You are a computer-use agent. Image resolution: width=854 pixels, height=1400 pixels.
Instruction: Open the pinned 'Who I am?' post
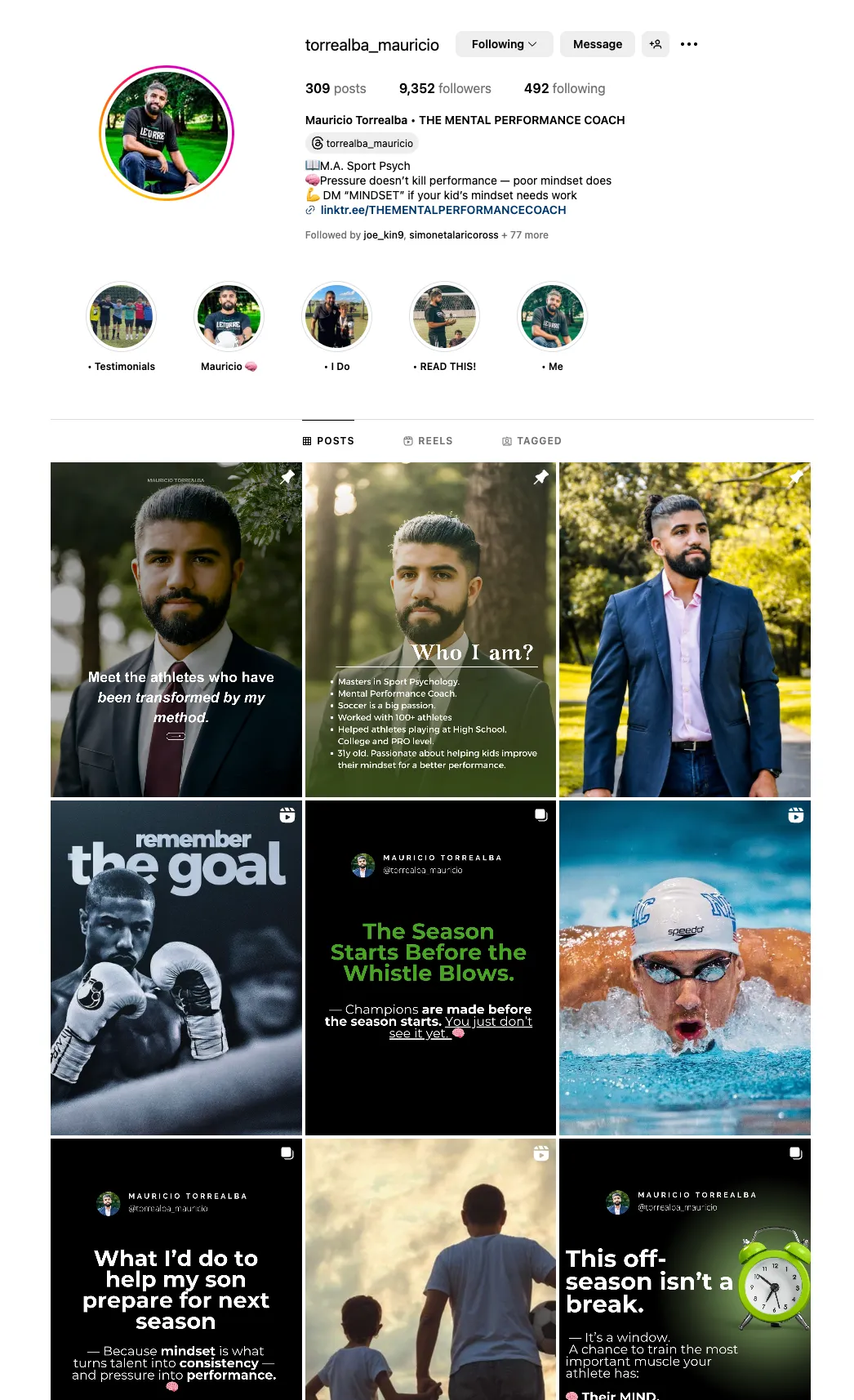(x=430, y=629)
